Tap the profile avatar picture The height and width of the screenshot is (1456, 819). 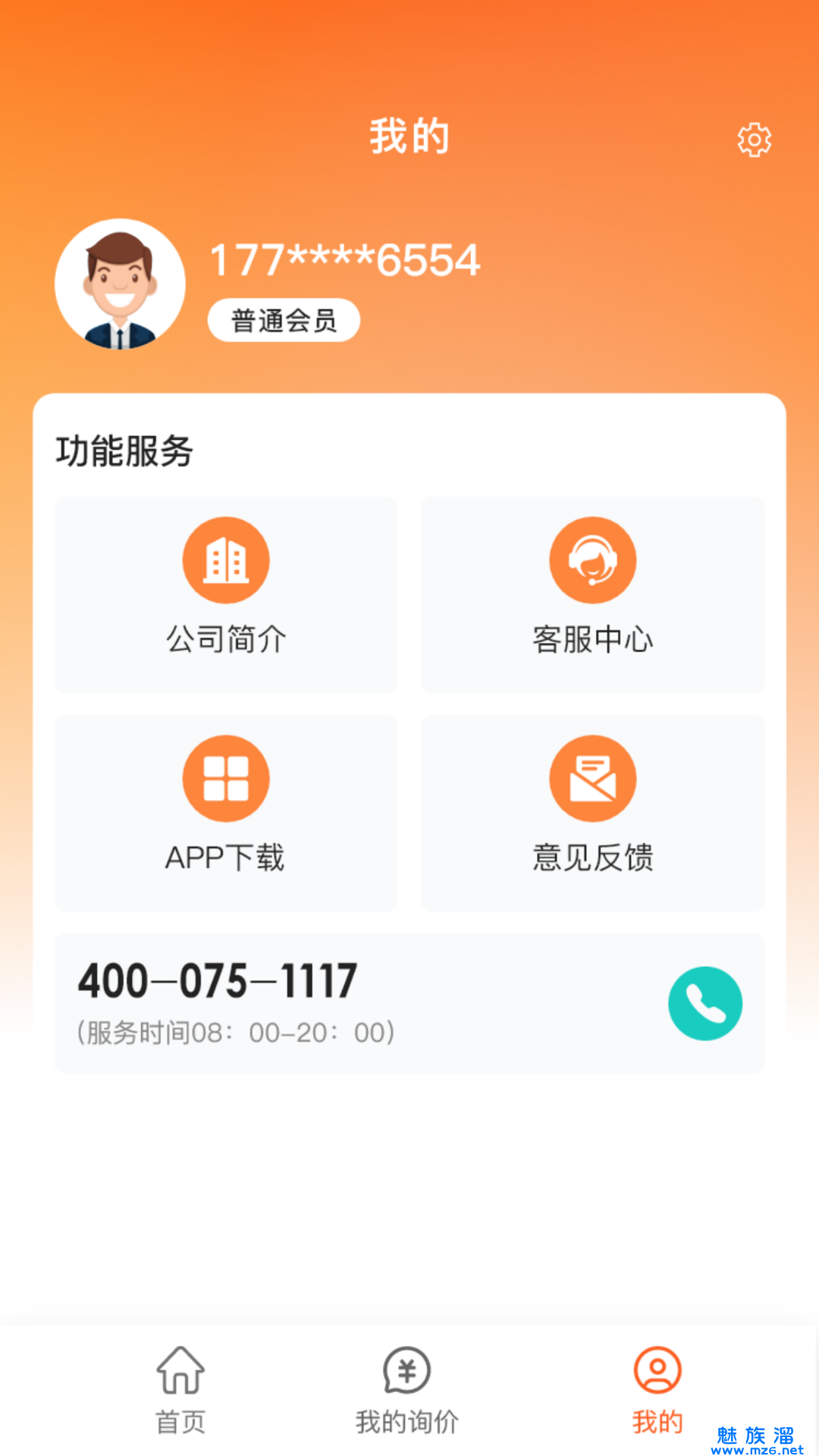120,284
